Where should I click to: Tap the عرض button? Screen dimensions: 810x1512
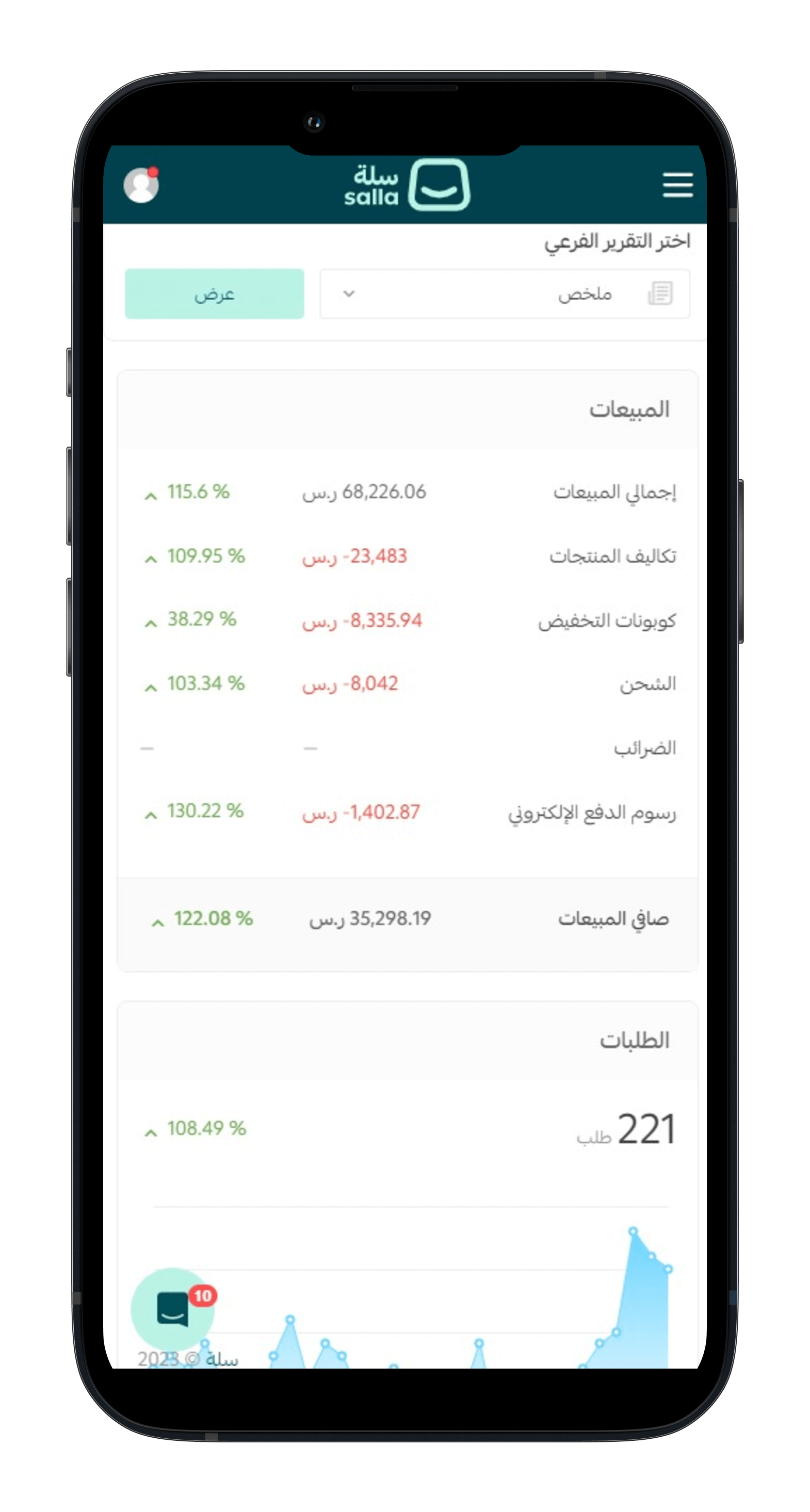pos(215,293)
